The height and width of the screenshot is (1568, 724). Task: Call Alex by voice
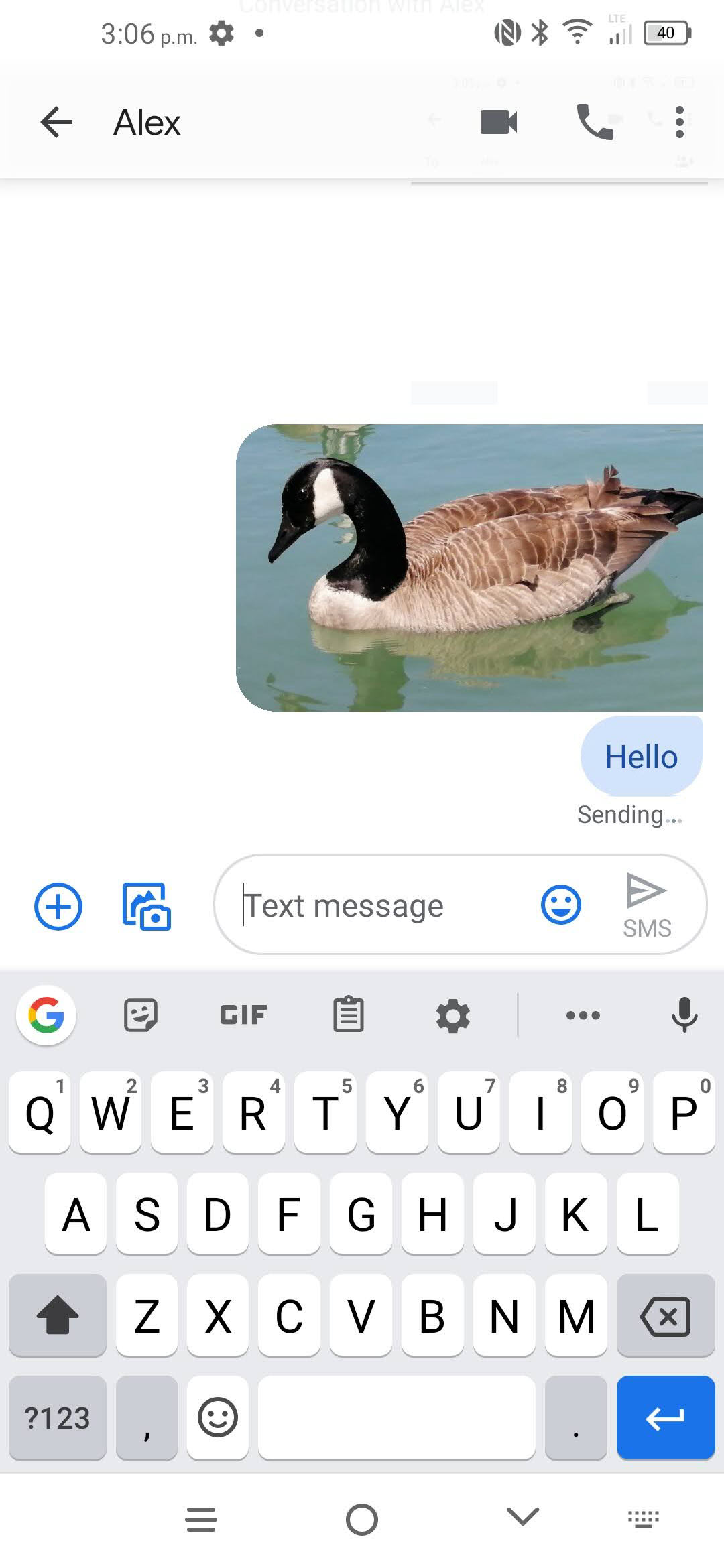point(595,121)
